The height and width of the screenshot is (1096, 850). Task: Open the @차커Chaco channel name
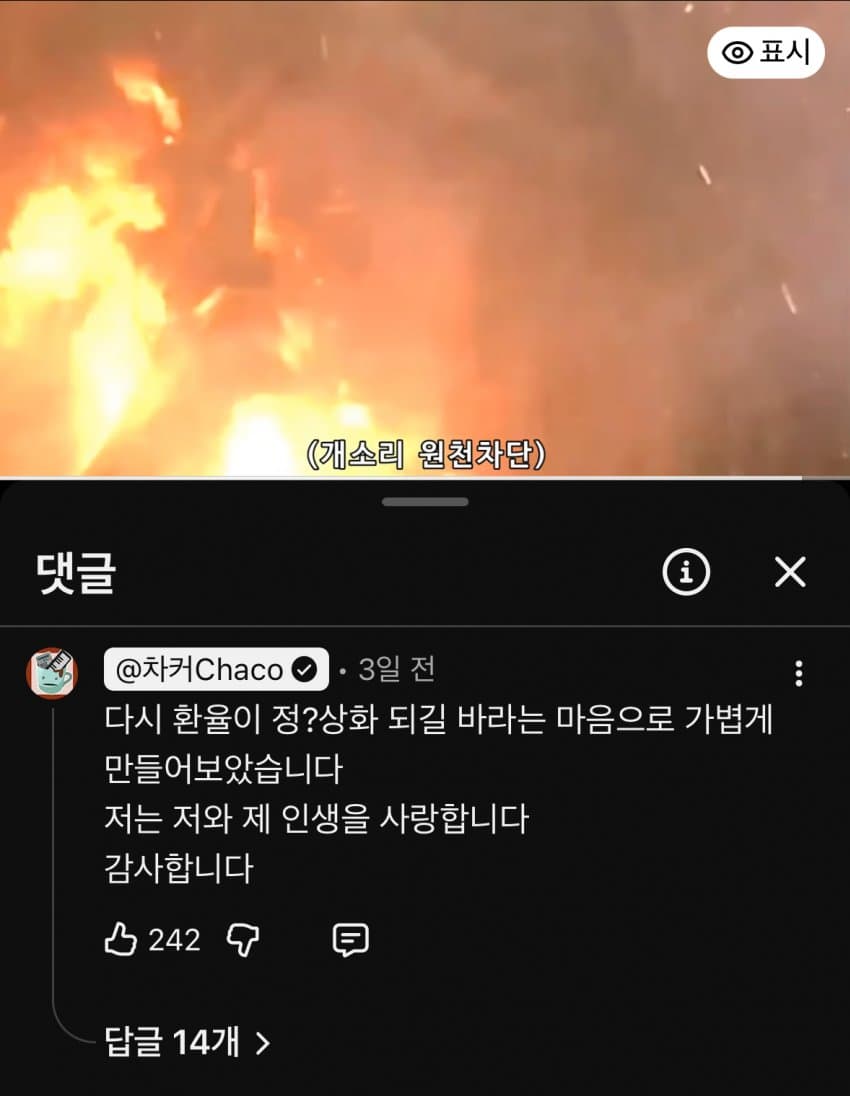point(215,670)
